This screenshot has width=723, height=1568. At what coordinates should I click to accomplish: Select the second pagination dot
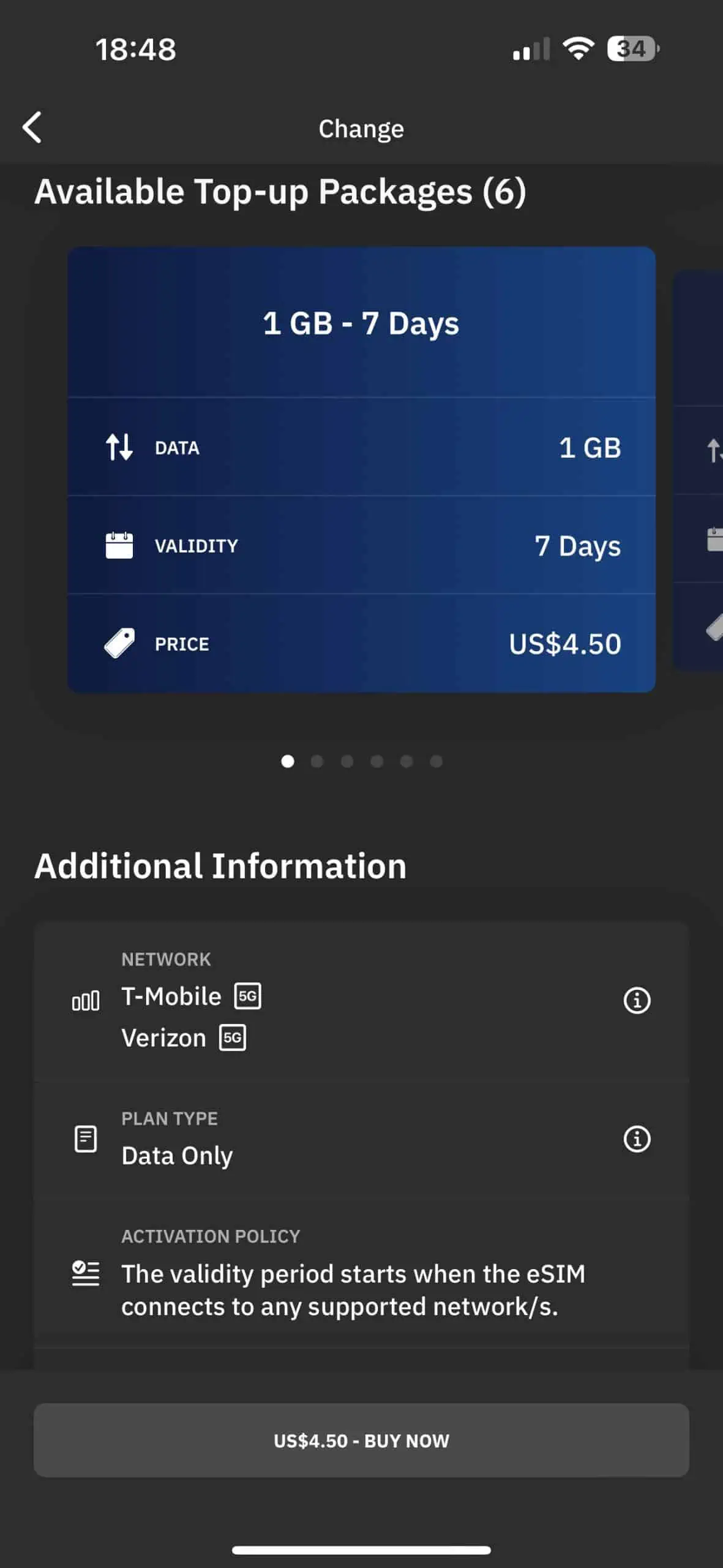[x=318, y=761]
